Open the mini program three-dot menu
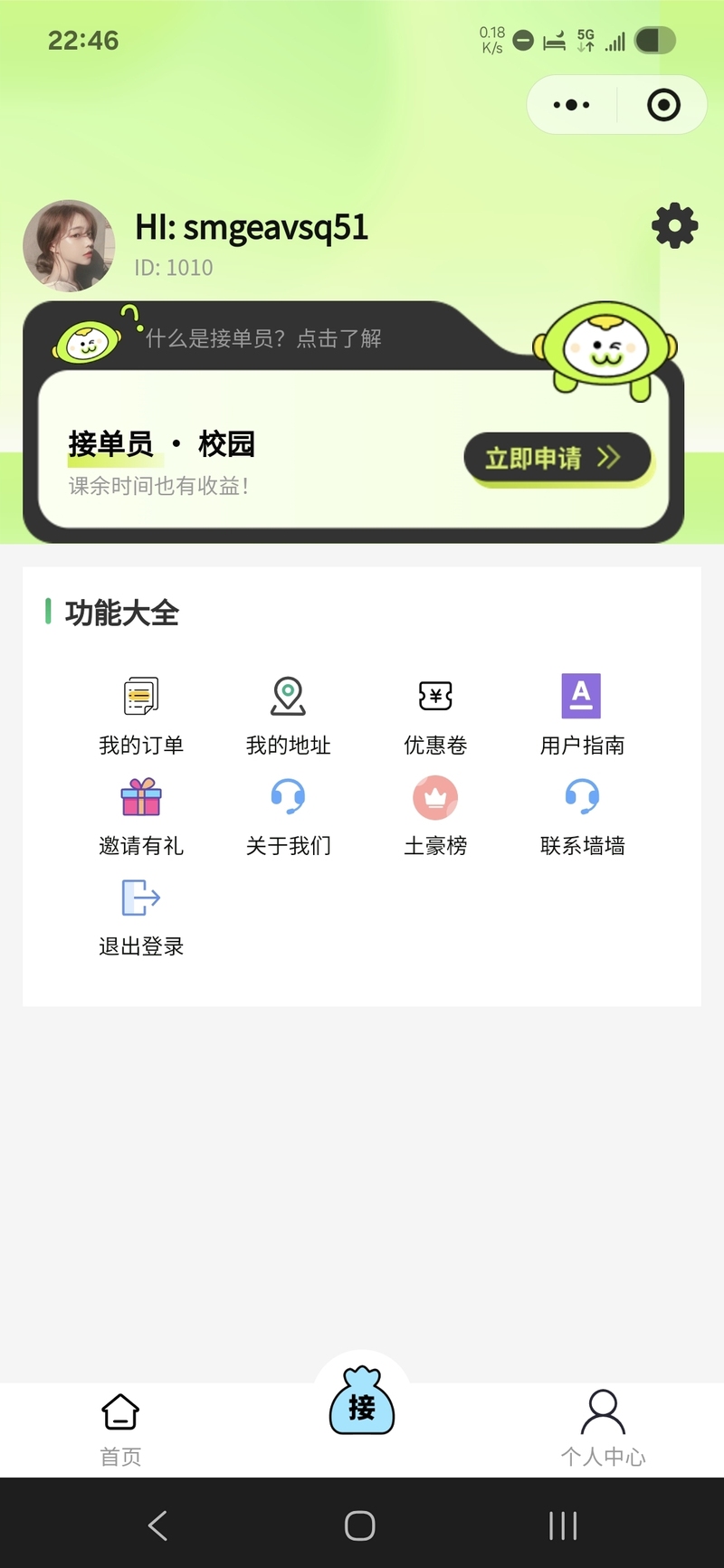724x1568 pixels. coord(571,105)
